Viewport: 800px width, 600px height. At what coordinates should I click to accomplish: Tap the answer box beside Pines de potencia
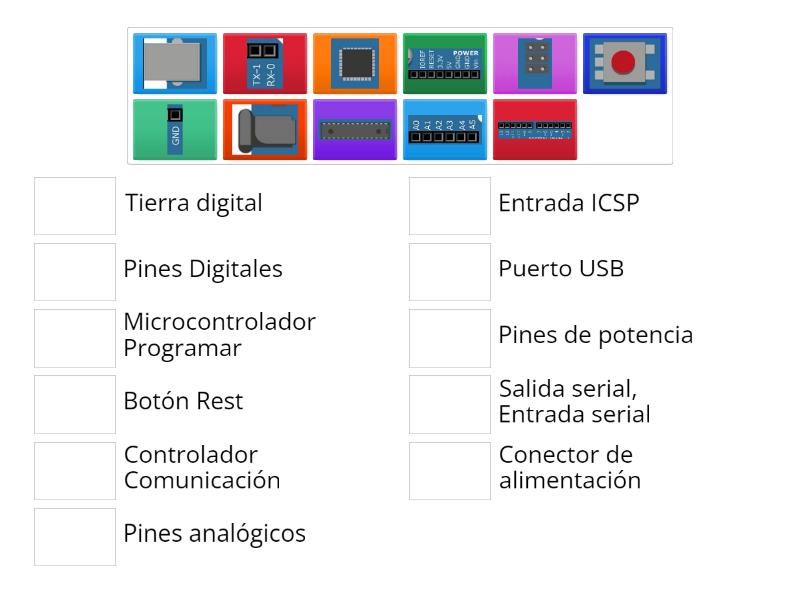click(450, 338)
